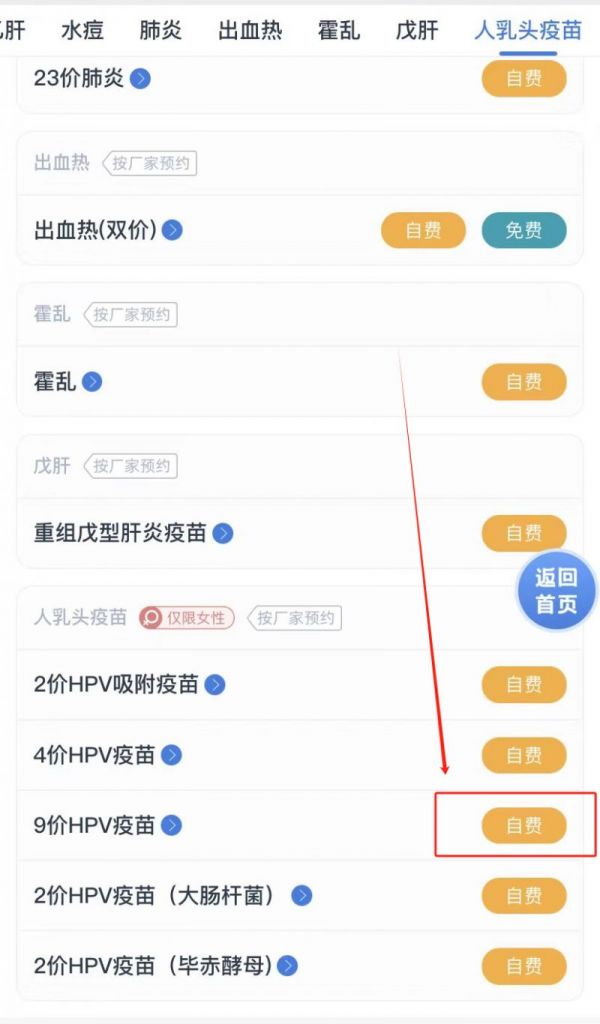Image resolution: width=600 pixels, height=1024 pixels.
Task: Return to home via 返回首页 button
Action: [x=556, y=592]
